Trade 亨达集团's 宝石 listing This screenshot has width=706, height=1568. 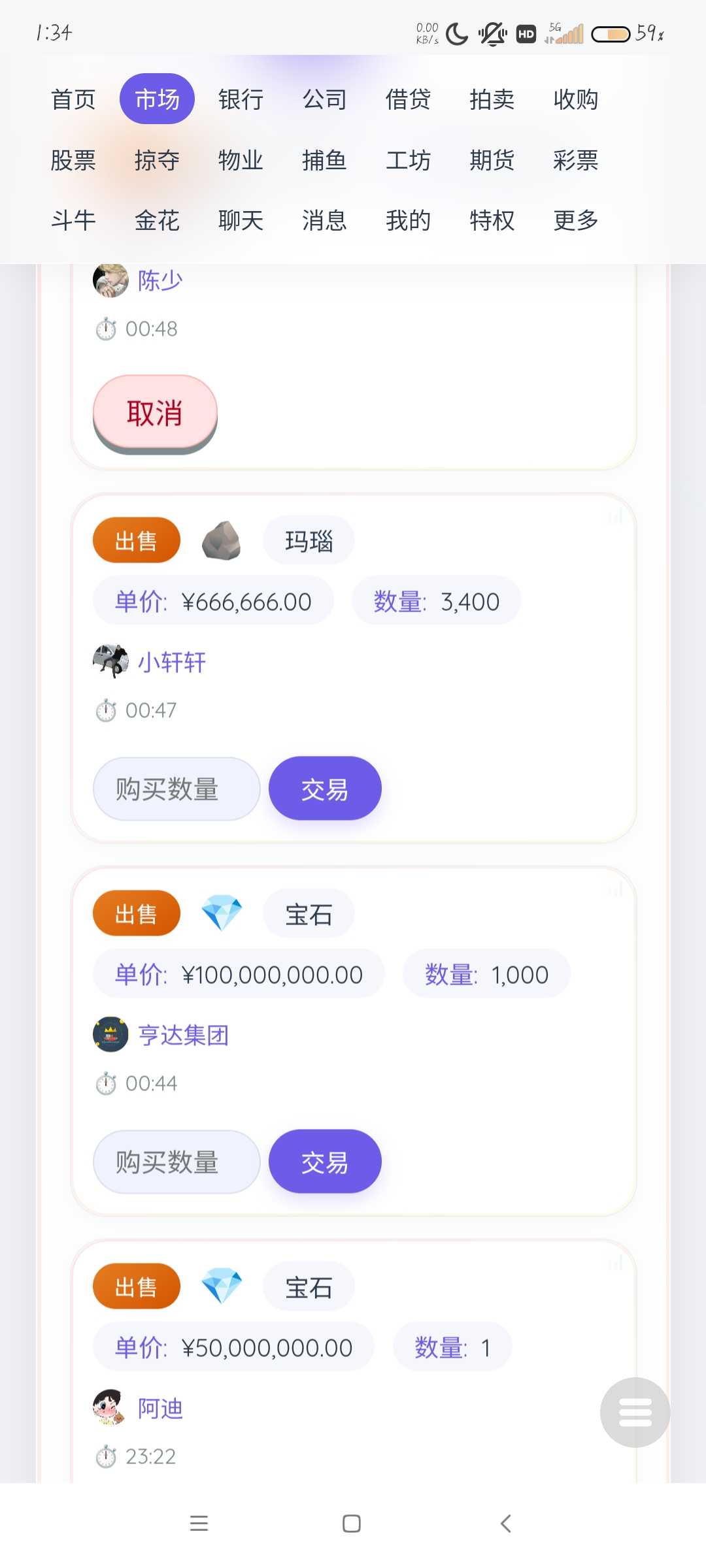[x=325, y=1162]
